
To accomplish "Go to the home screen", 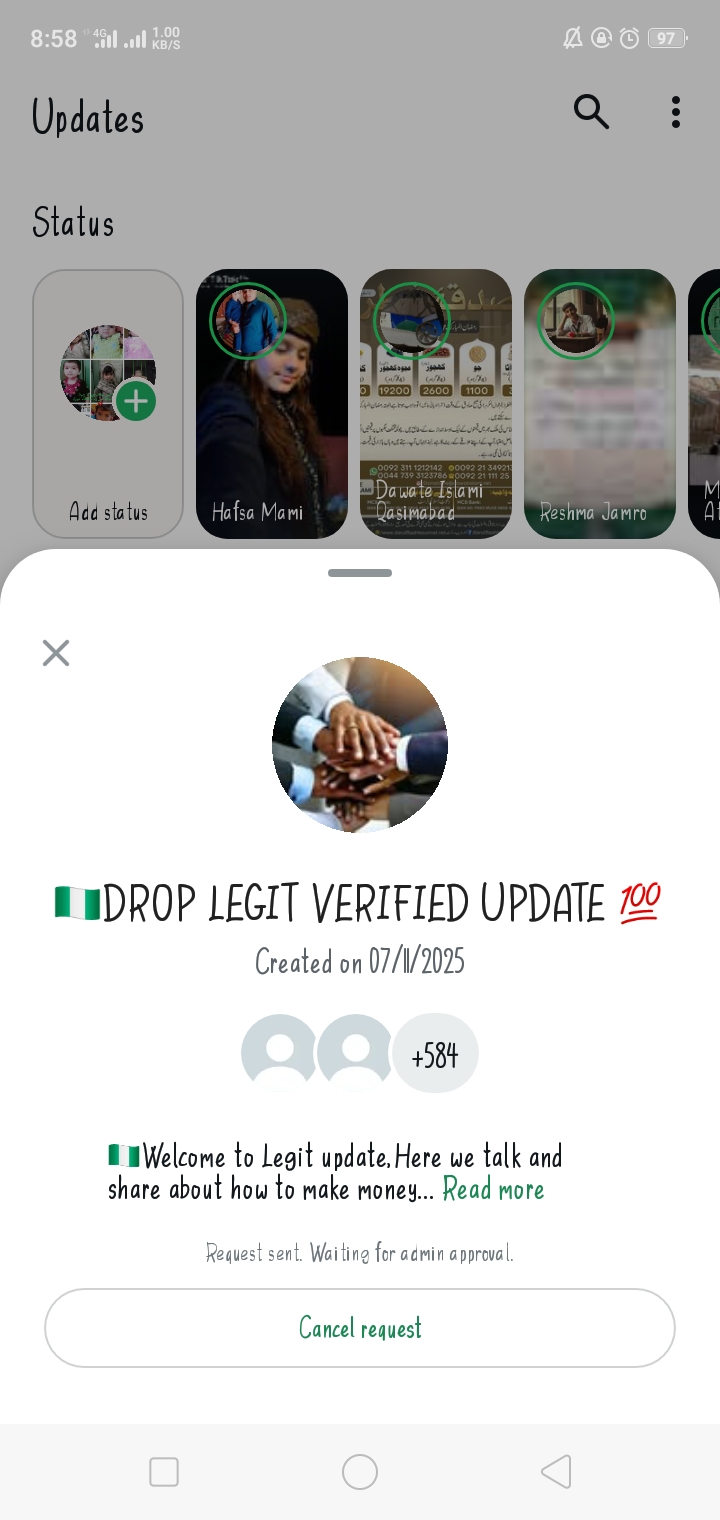I will [x=360, y=1472].
